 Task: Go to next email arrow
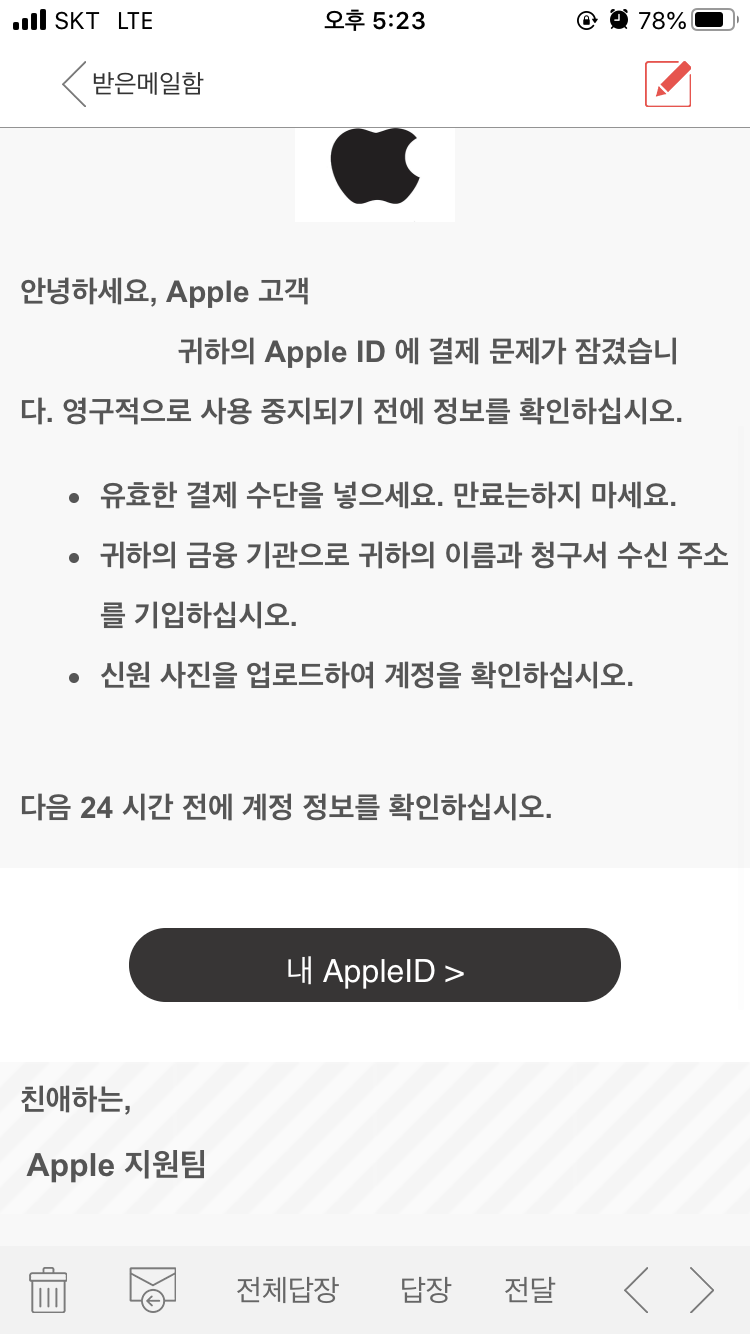click(x=702, y=1290)
